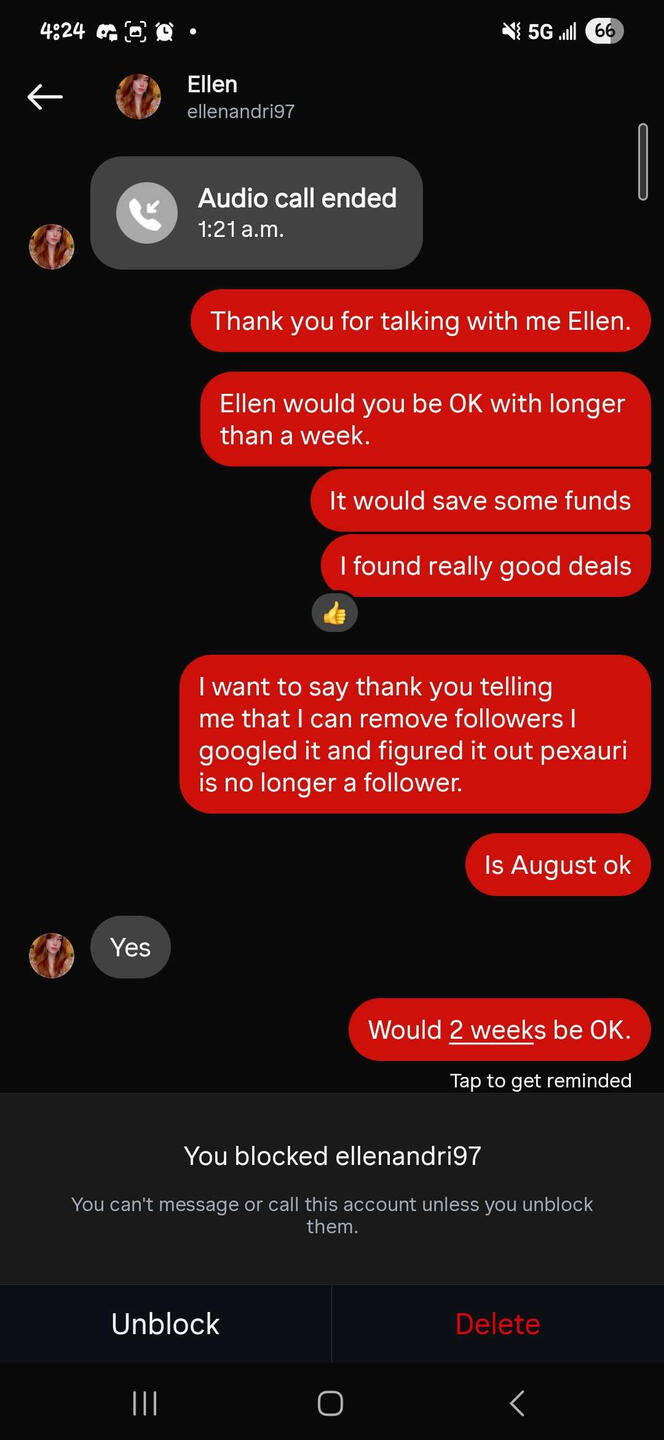Tap the system home button
The image size is (664, 1440).
pos(331,1403)
